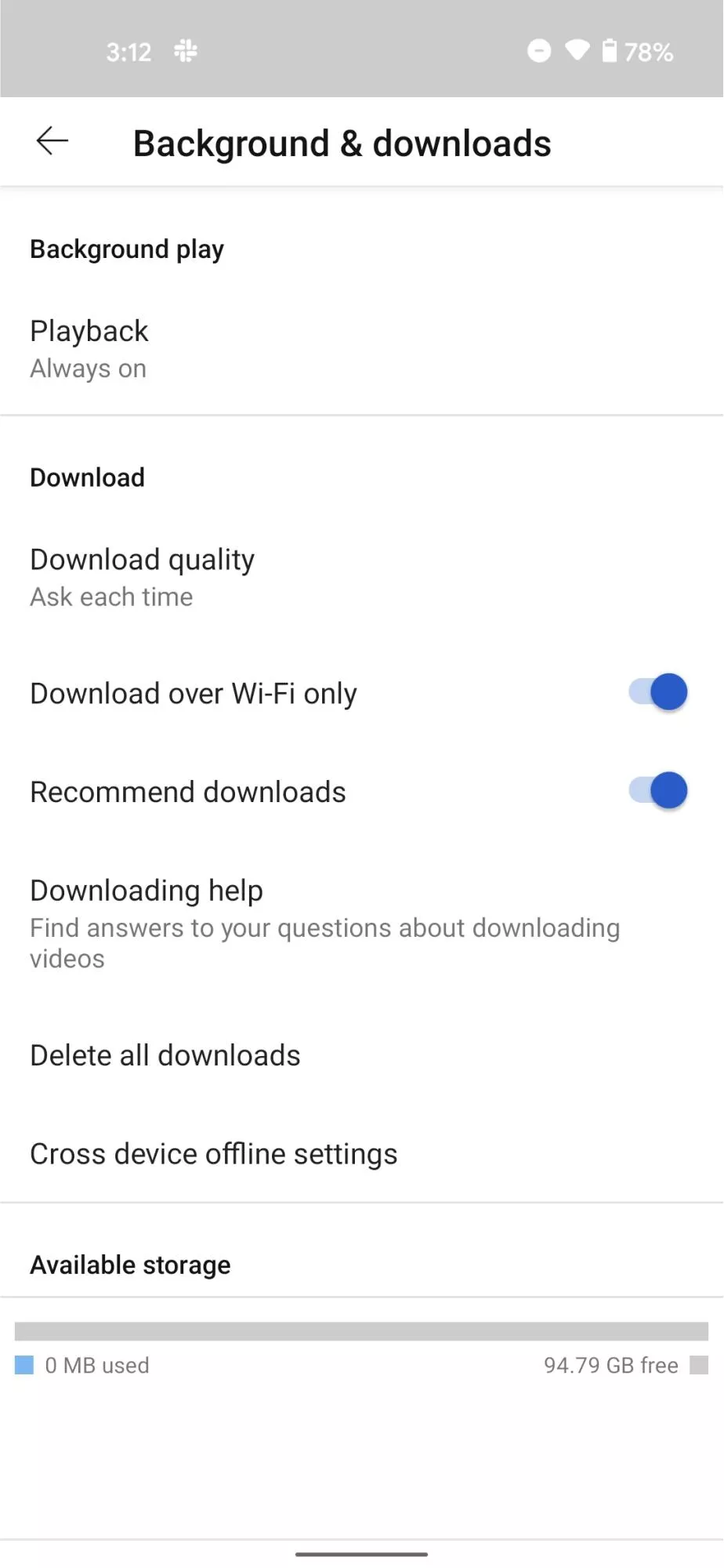Go back using the arrow icon
Image resolution: width=724 pixels, height=1568 pixels.
(x=52, y=142)
